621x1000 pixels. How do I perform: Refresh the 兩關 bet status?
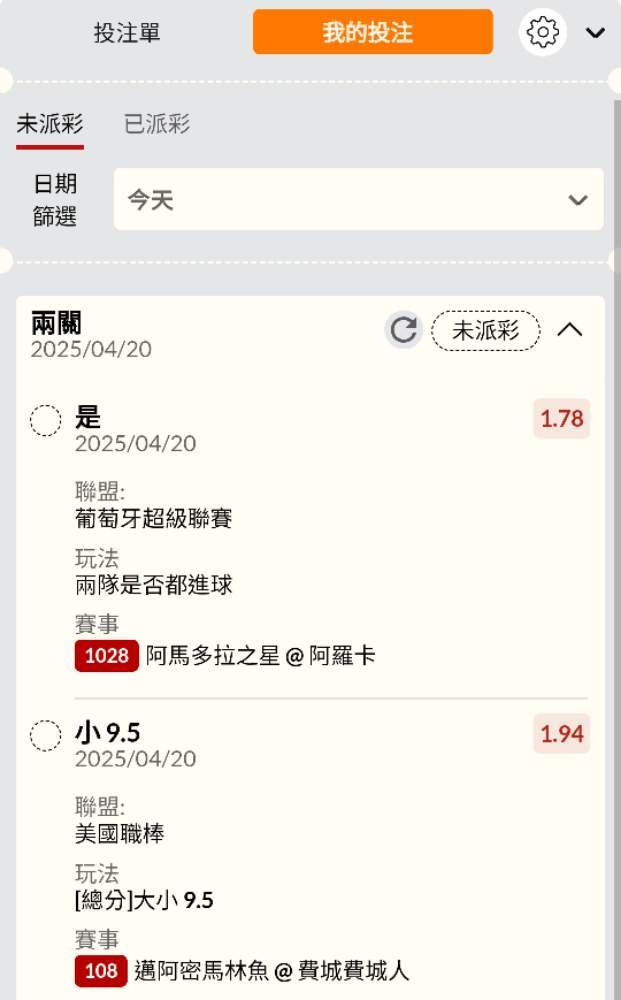point(403,330)
